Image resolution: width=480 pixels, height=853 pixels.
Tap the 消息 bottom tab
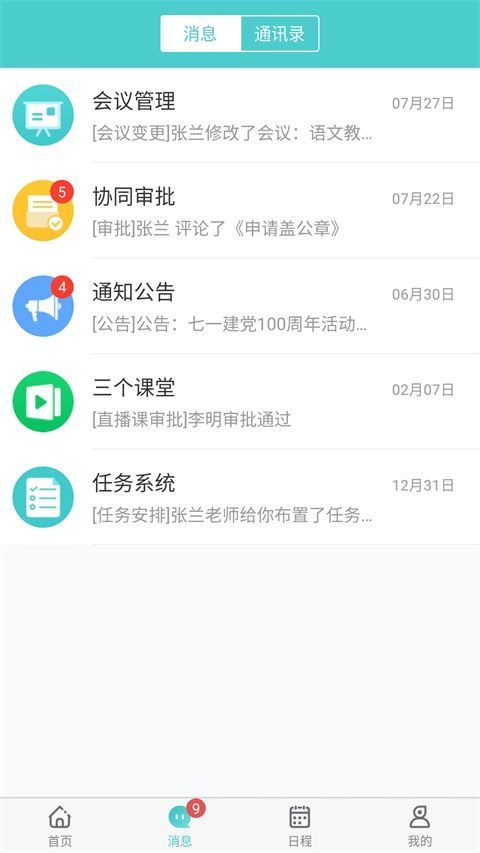(180, 826)
